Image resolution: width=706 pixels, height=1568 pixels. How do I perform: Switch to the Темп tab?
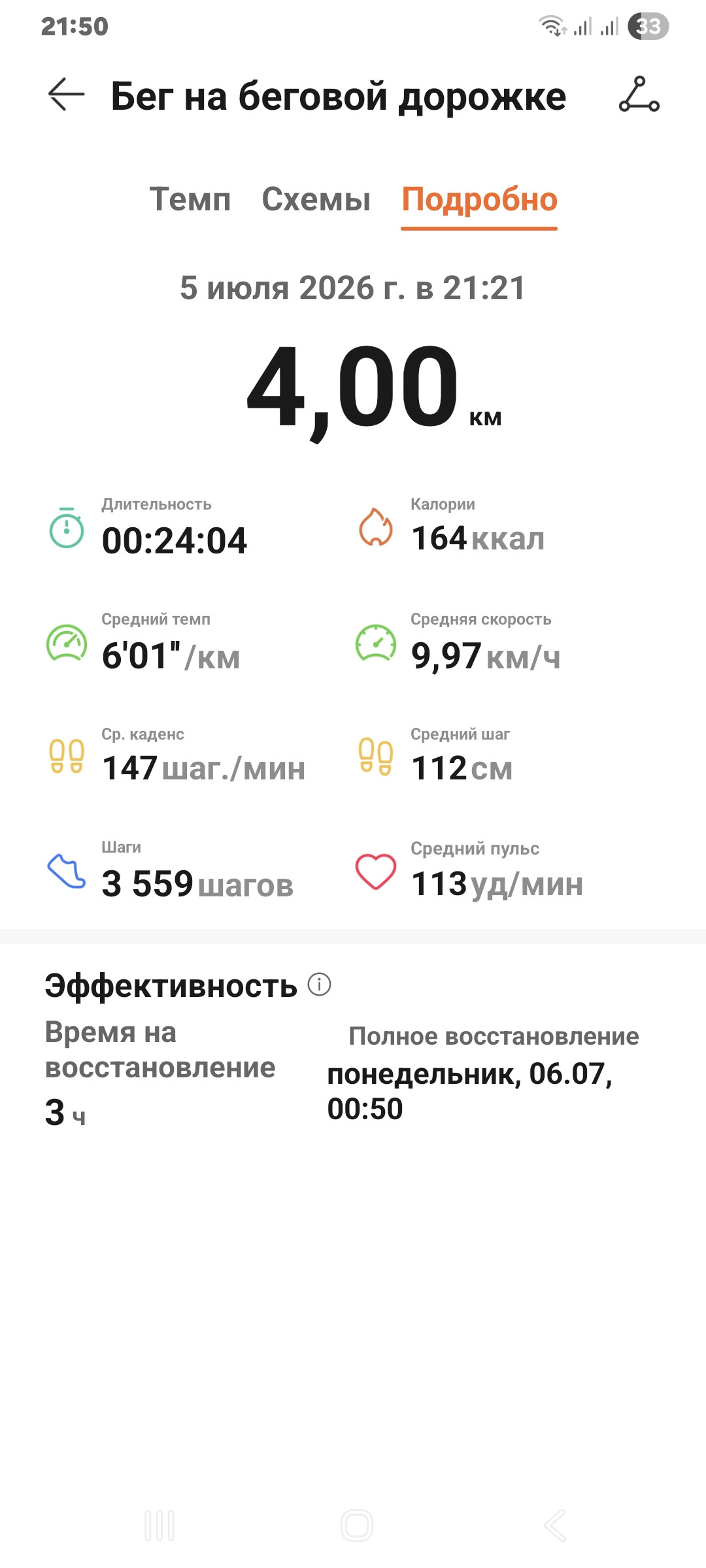(x=190, y=199)
